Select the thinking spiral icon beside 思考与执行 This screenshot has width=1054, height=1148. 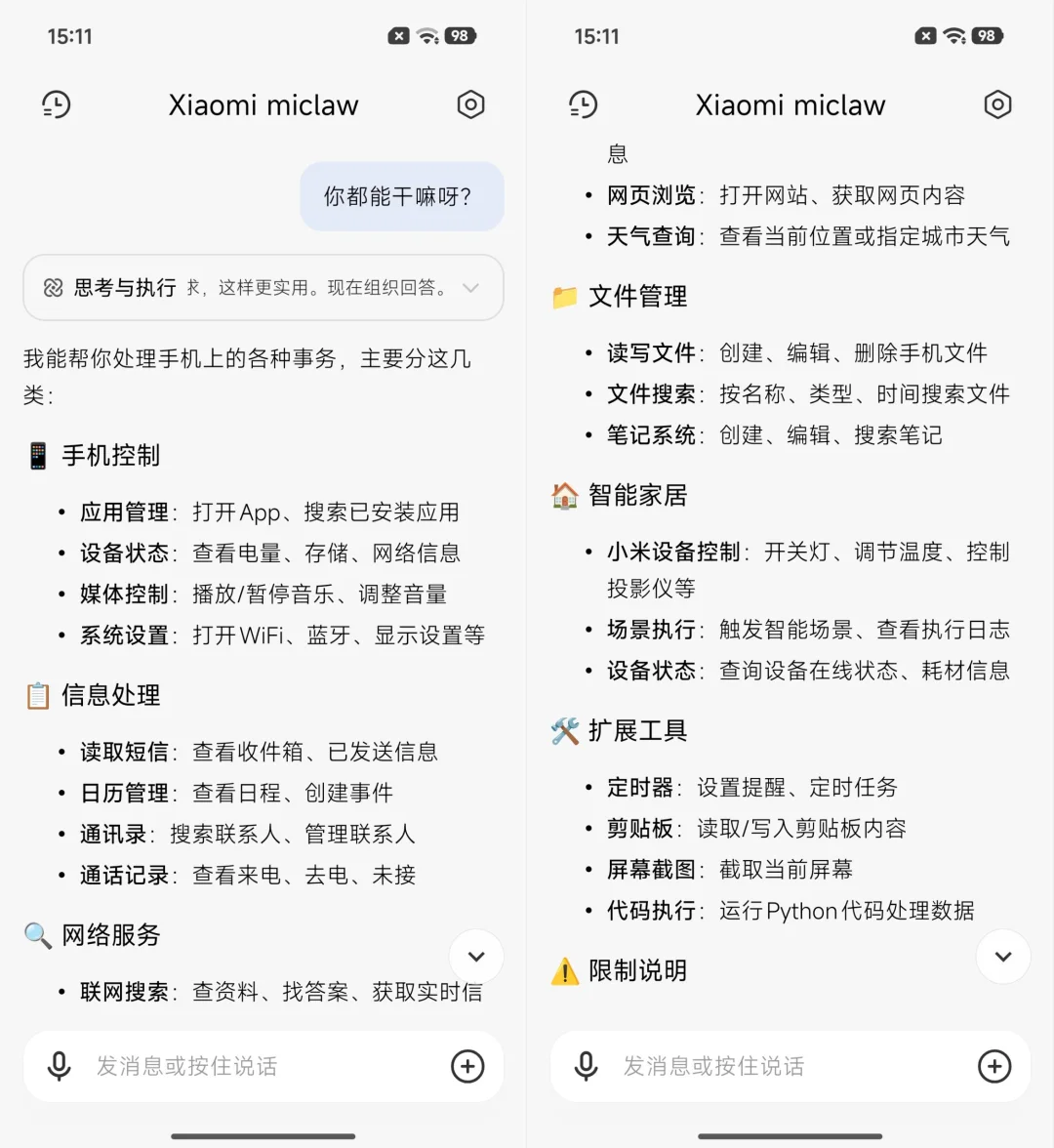(54, 288)
